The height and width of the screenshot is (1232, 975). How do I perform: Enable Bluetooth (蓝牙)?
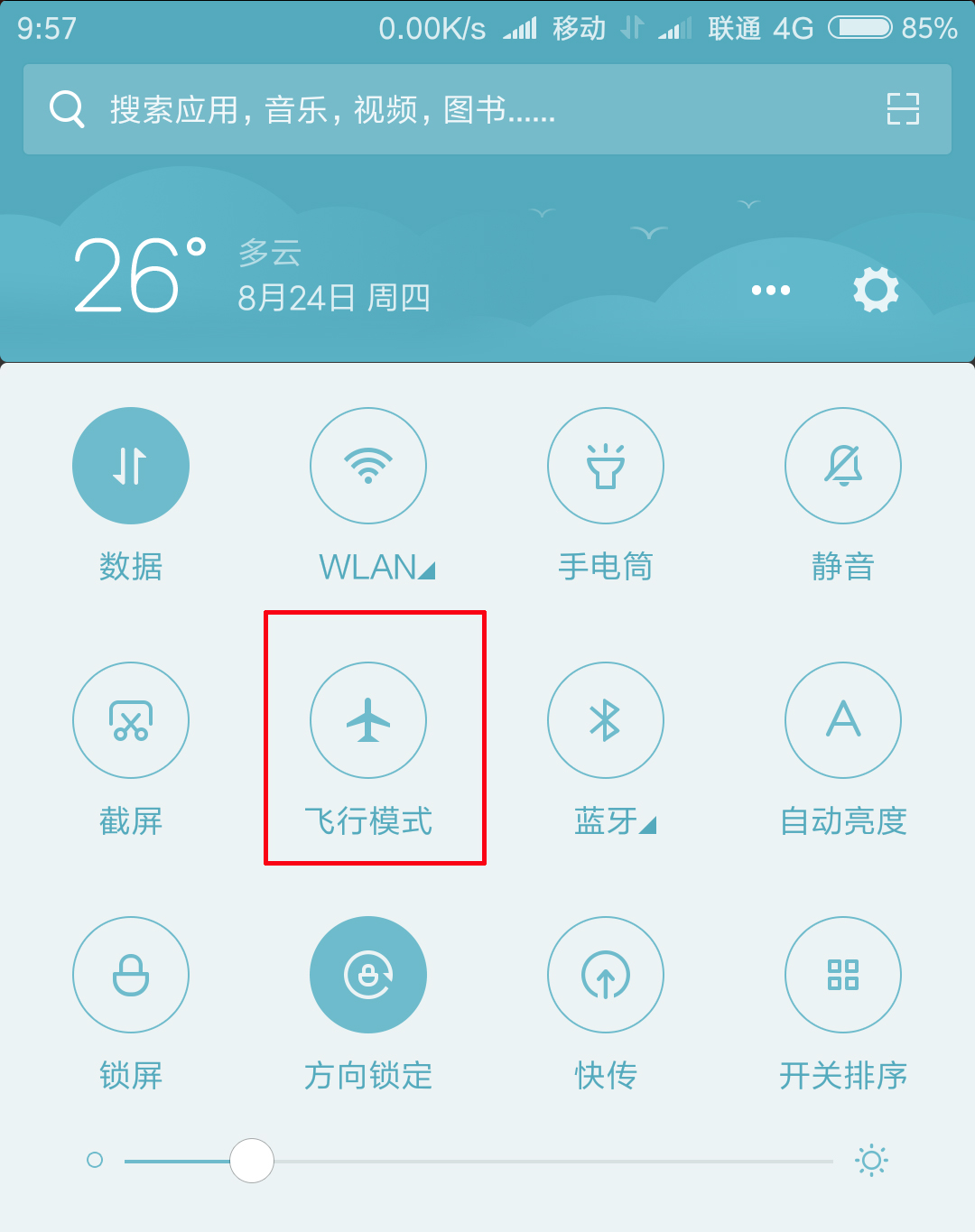[606, 720]
